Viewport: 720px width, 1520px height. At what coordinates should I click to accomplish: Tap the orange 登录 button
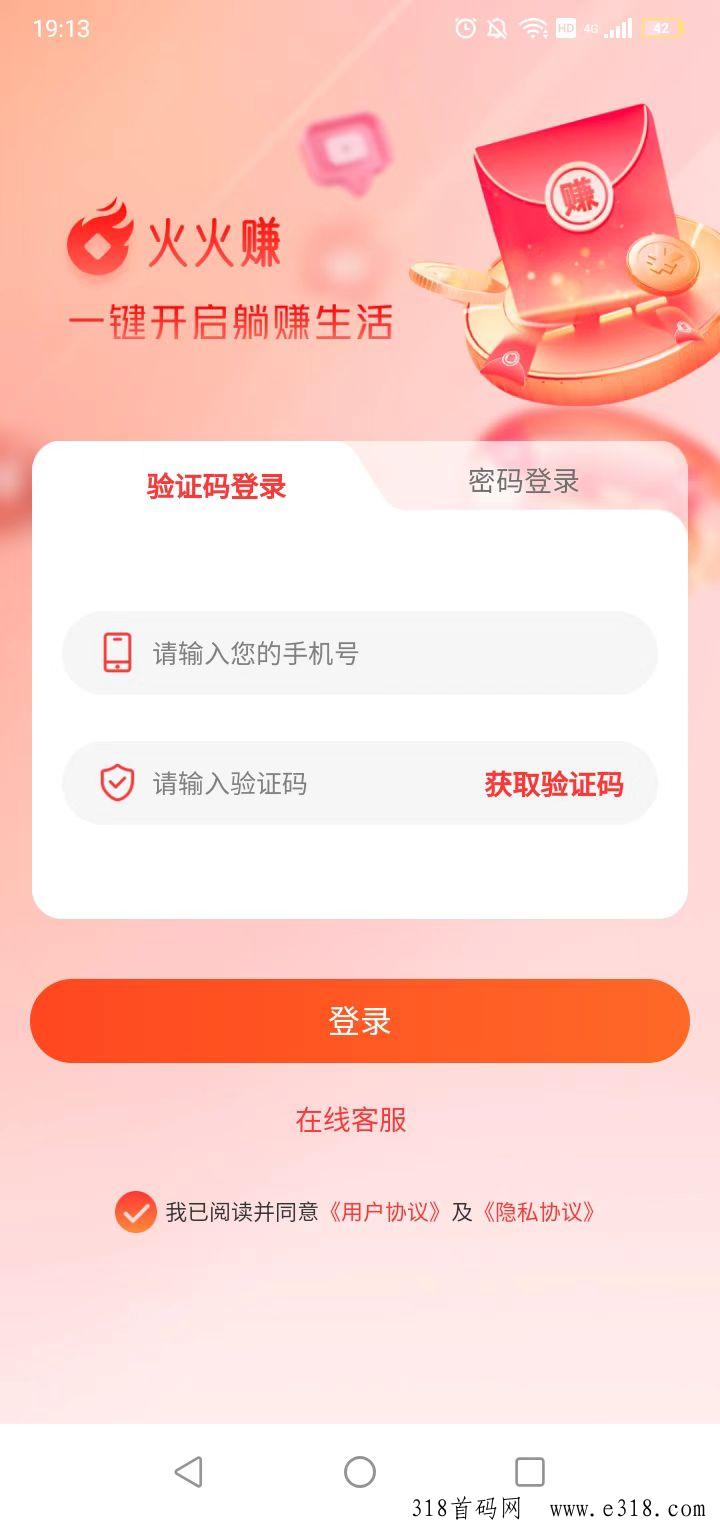click(x=360, y=1021)
